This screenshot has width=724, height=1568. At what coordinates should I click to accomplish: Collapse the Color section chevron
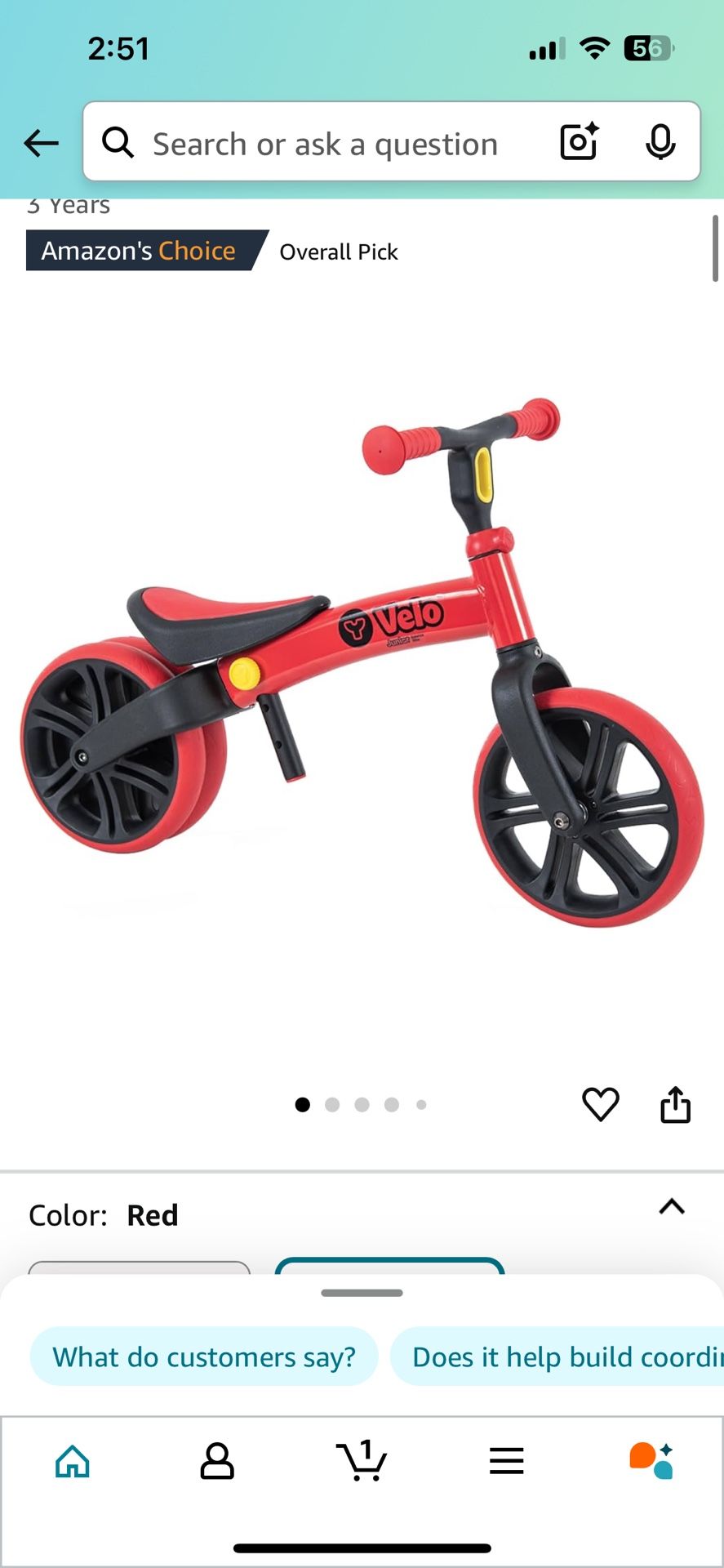(672, 1207)
